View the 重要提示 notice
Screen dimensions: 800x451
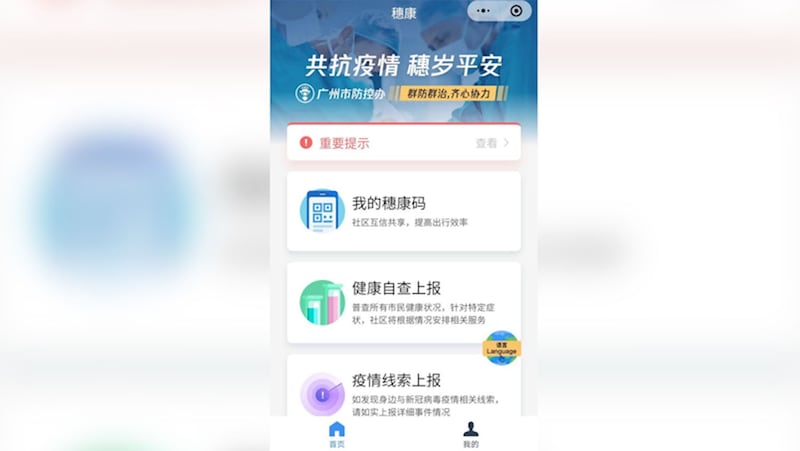pyautogui.click(x=403, y=143)
